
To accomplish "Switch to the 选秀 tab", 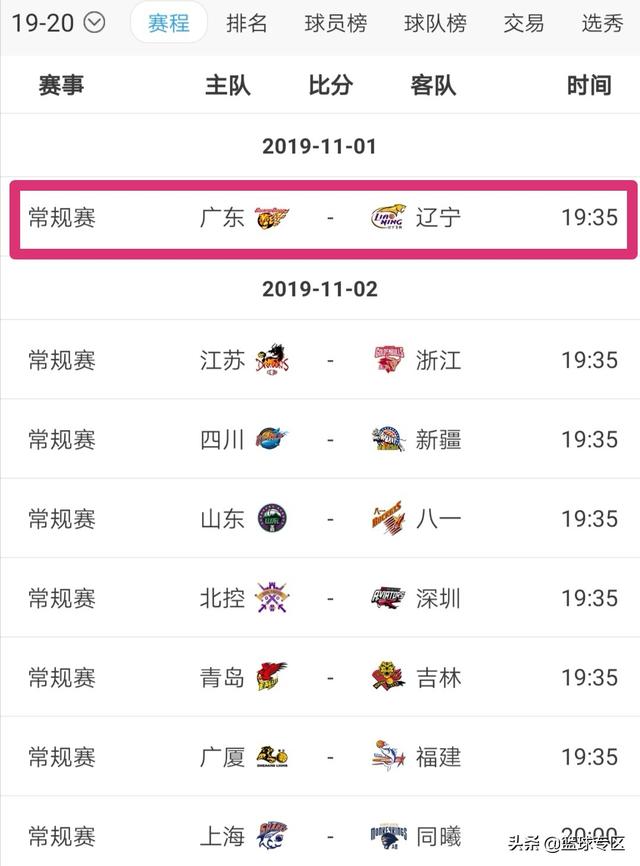I will pos(602,23).
